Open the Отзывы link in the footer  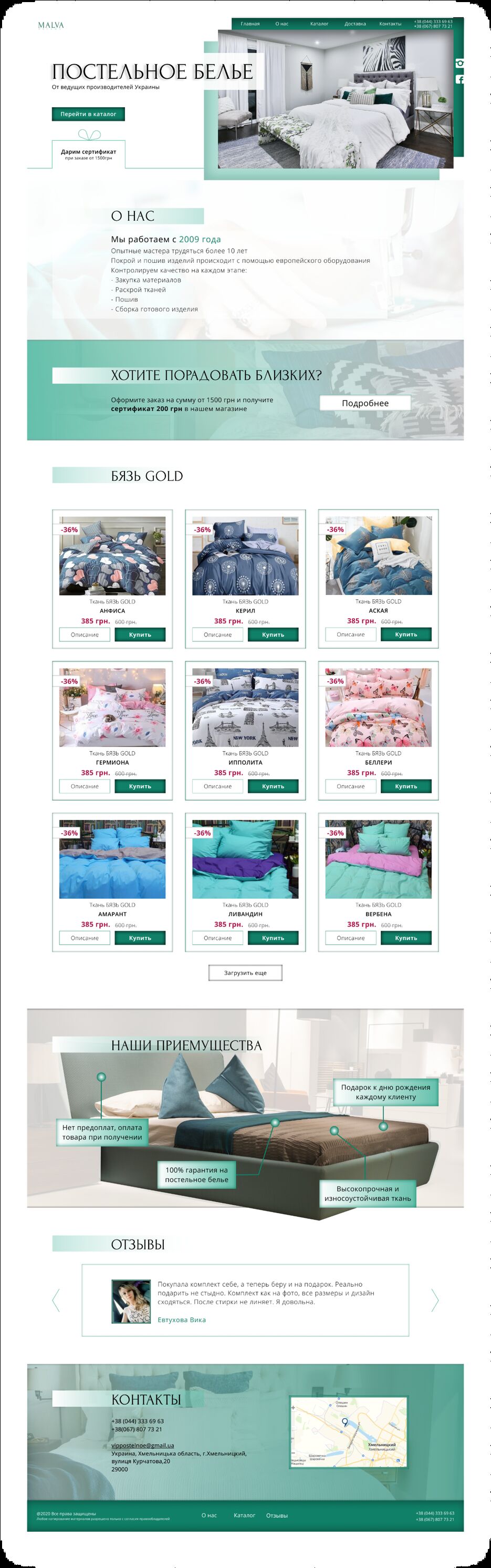[277, 1515]
